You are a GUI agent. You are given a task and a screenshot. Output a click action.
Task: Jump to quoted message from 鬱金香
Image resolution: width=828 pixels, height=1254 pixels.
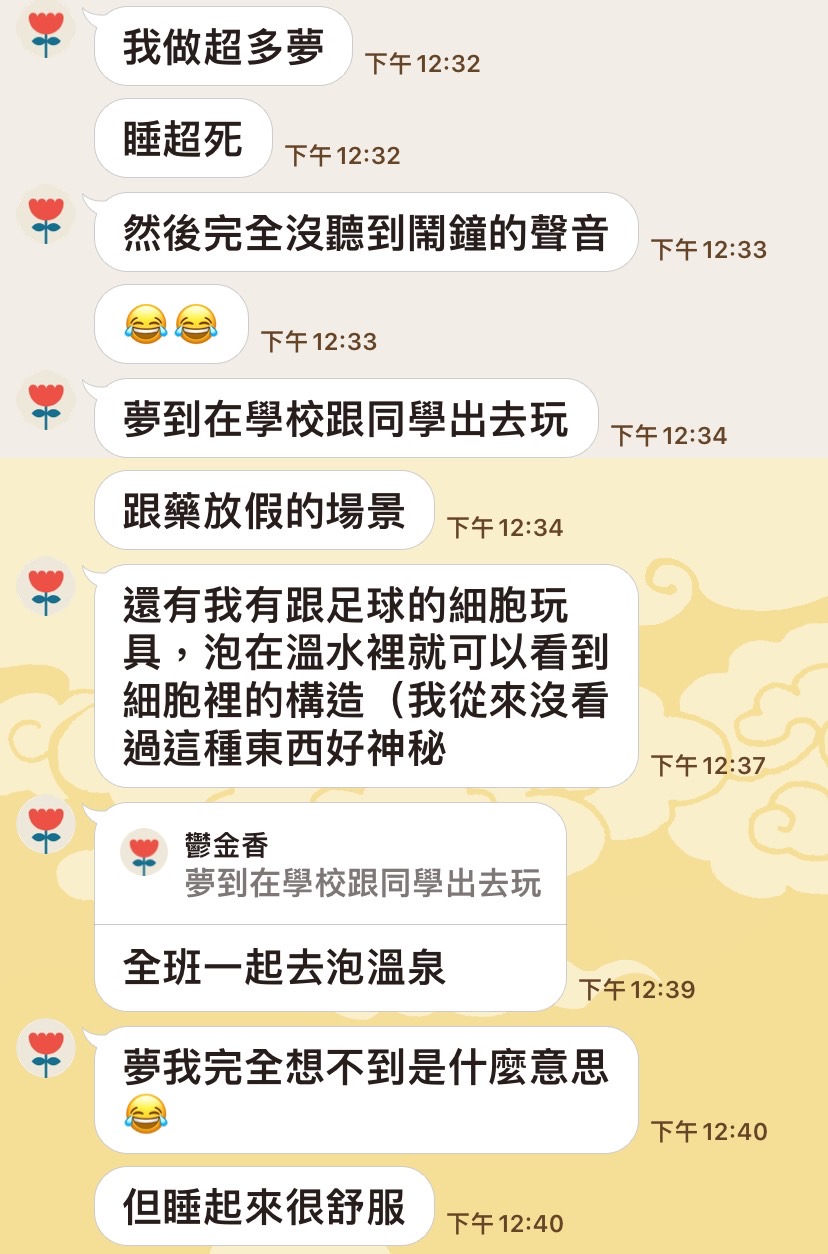330,864
